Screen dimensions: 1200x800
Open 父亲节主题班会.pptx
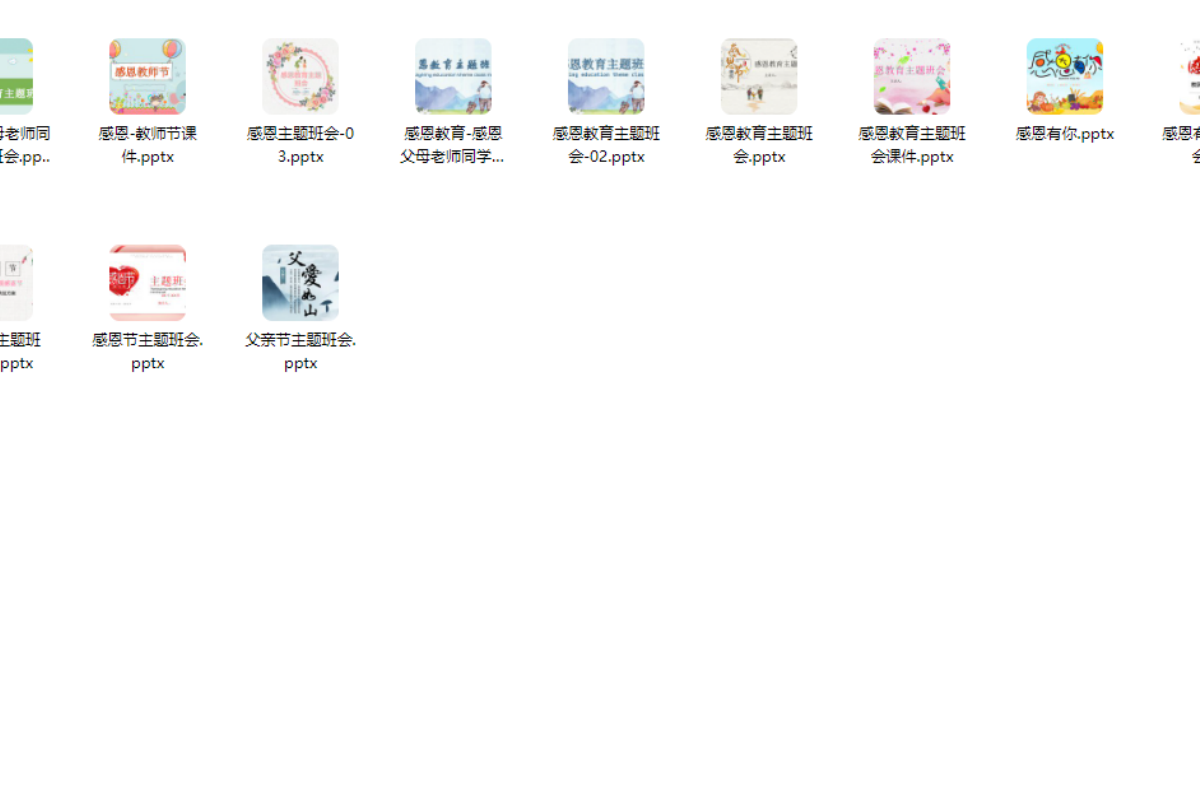coord(300,283)
